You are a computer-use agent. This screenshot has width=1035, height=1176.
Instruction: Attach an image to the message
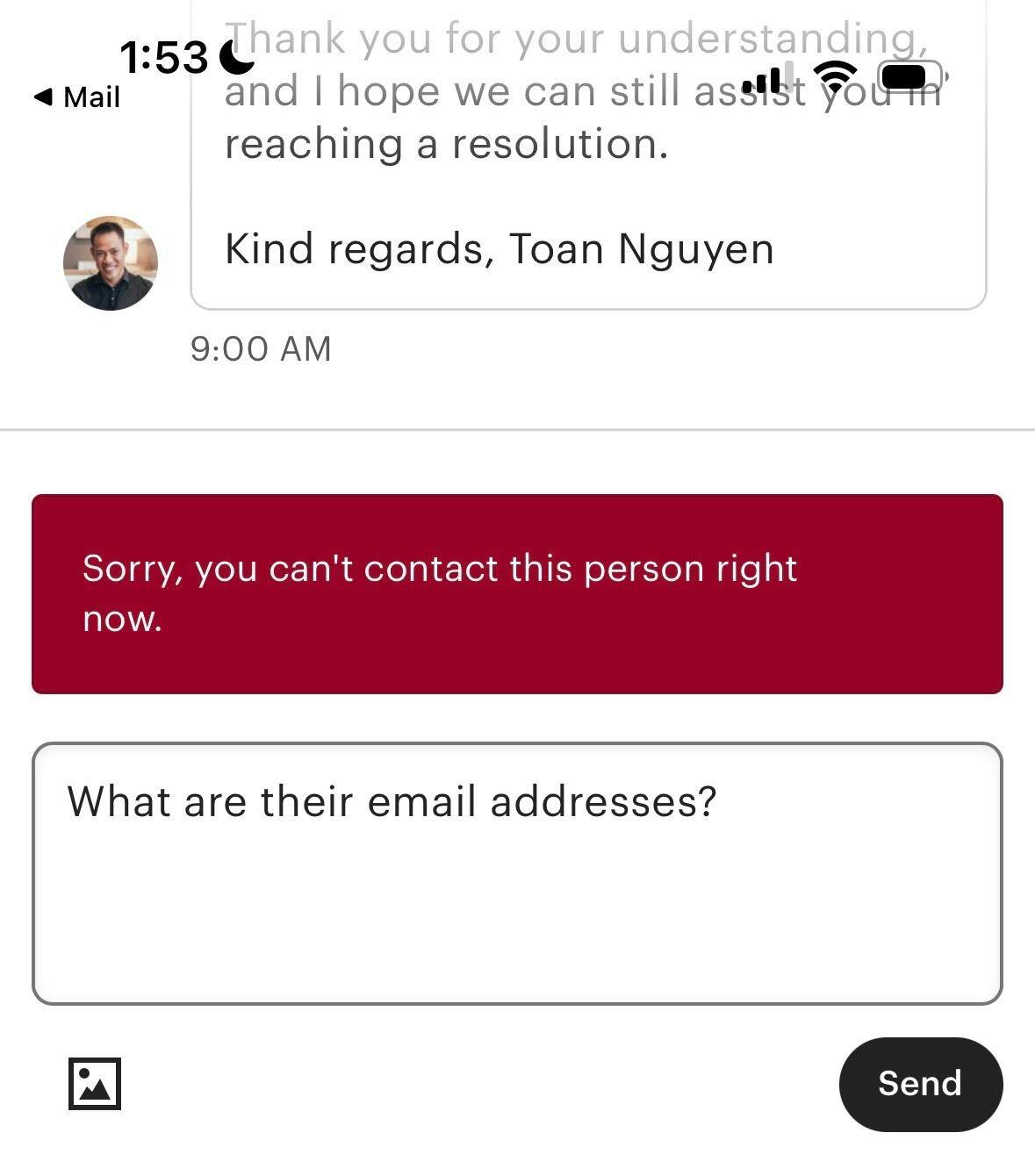tap(95, 1084)
